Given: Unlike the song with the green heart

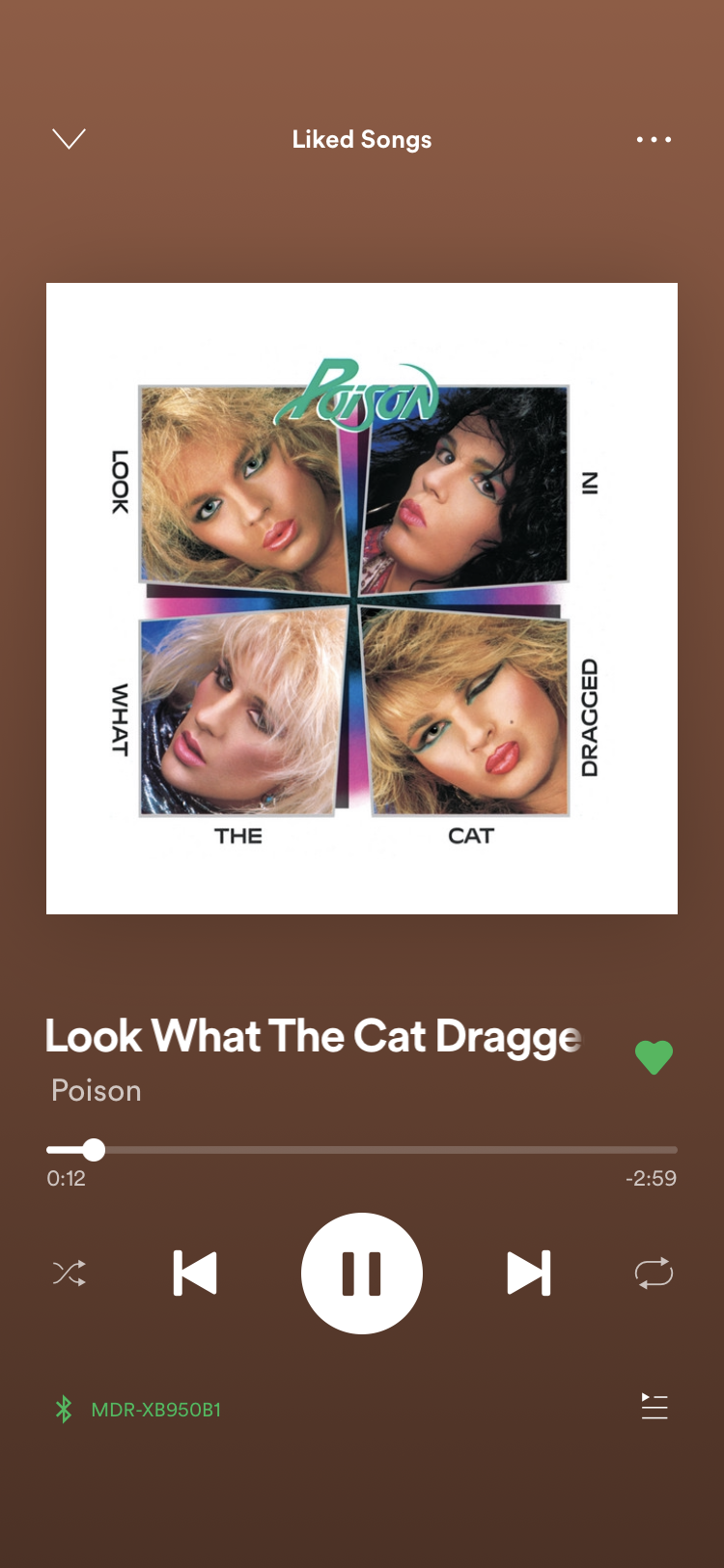Looking at the screenshot, I should [x=654, y=1057].
